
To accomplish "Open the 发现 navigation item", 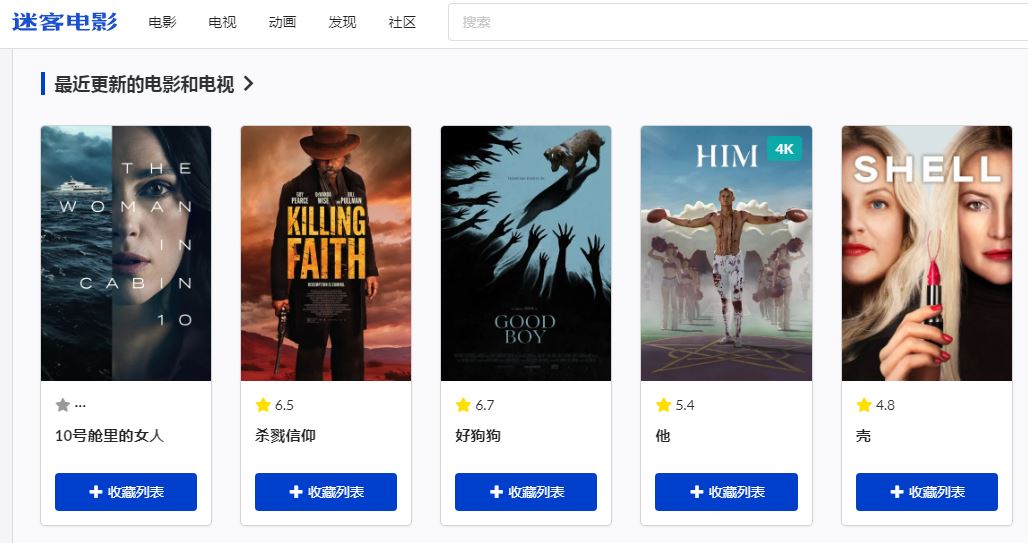I will tap(342, 22).
